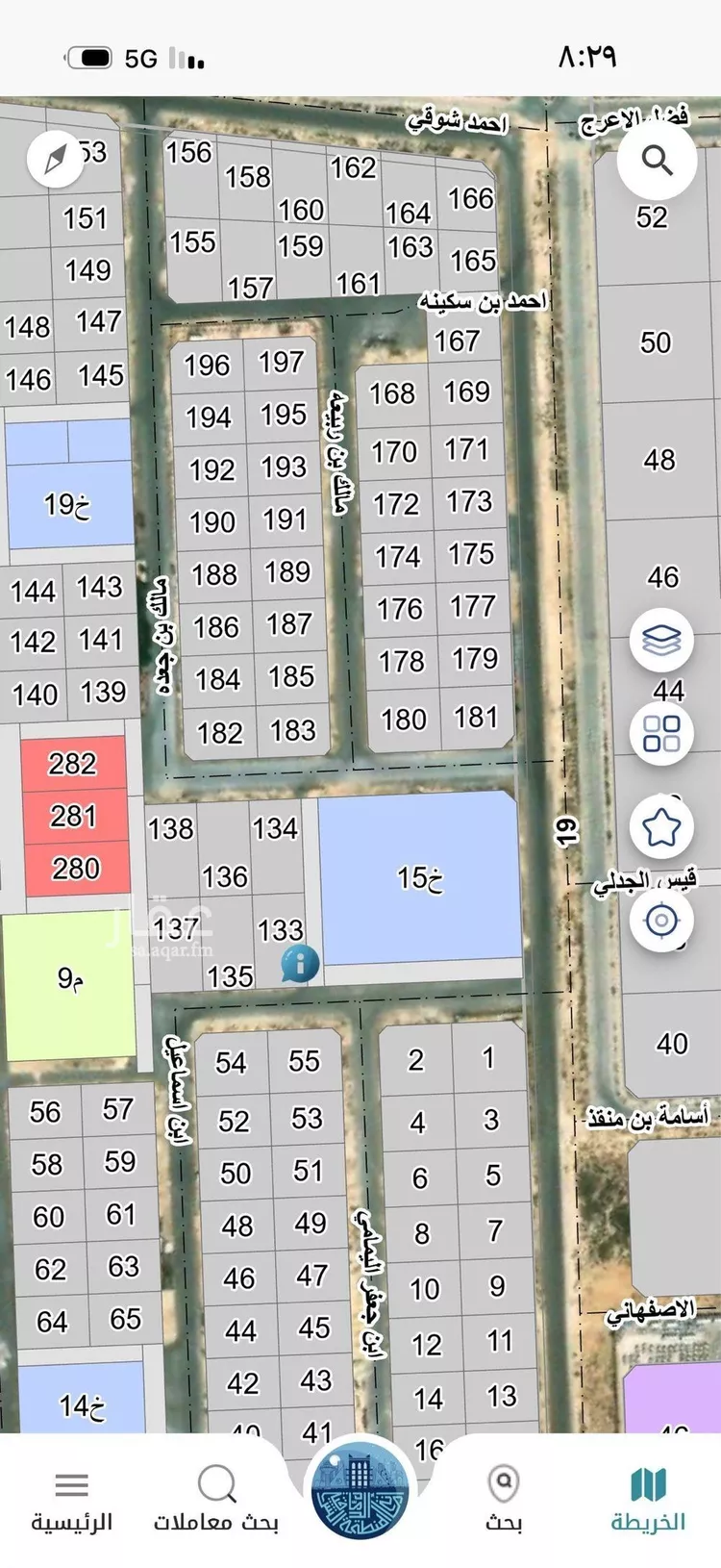
Task: Open the map search magnifier
Action: [x=658, y=160]
